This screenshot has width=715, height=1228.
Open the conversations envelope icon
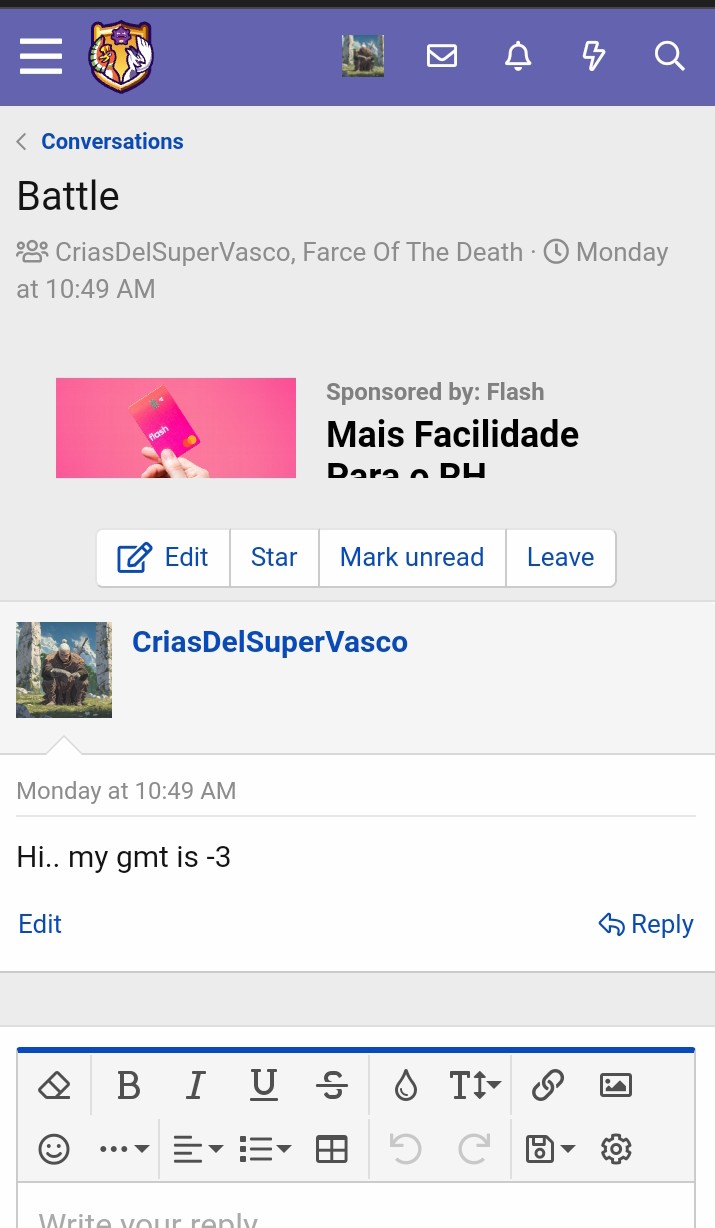click(441, 56)
